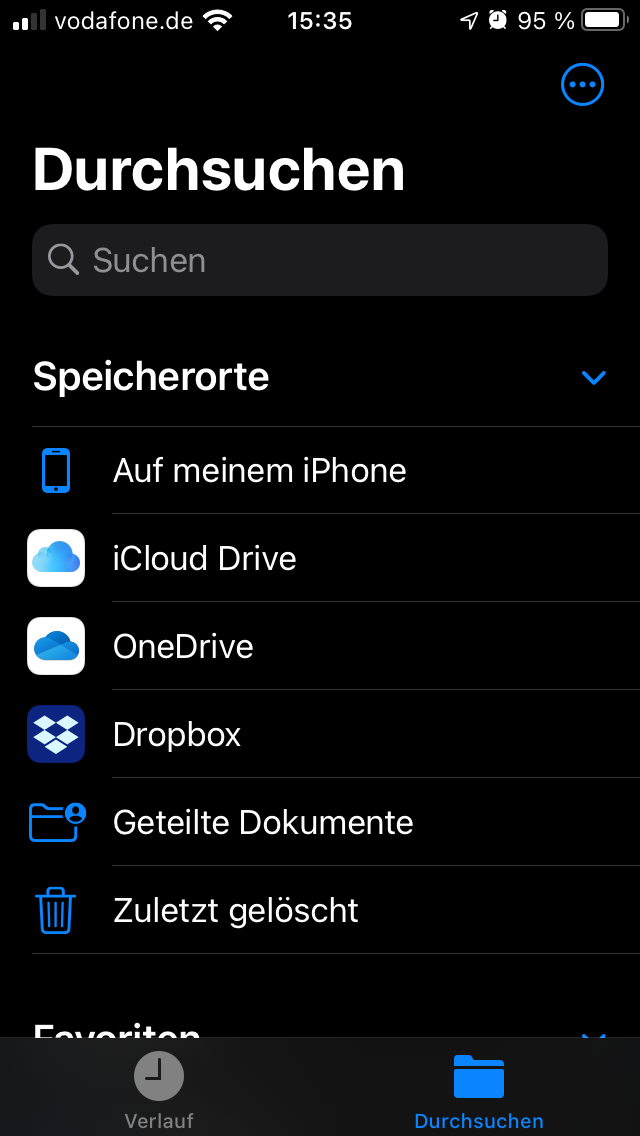The height and width of the screenshot is (1136, 640).
Task: Open Zuletzt gelöscht folder
Action: point(236,910)
